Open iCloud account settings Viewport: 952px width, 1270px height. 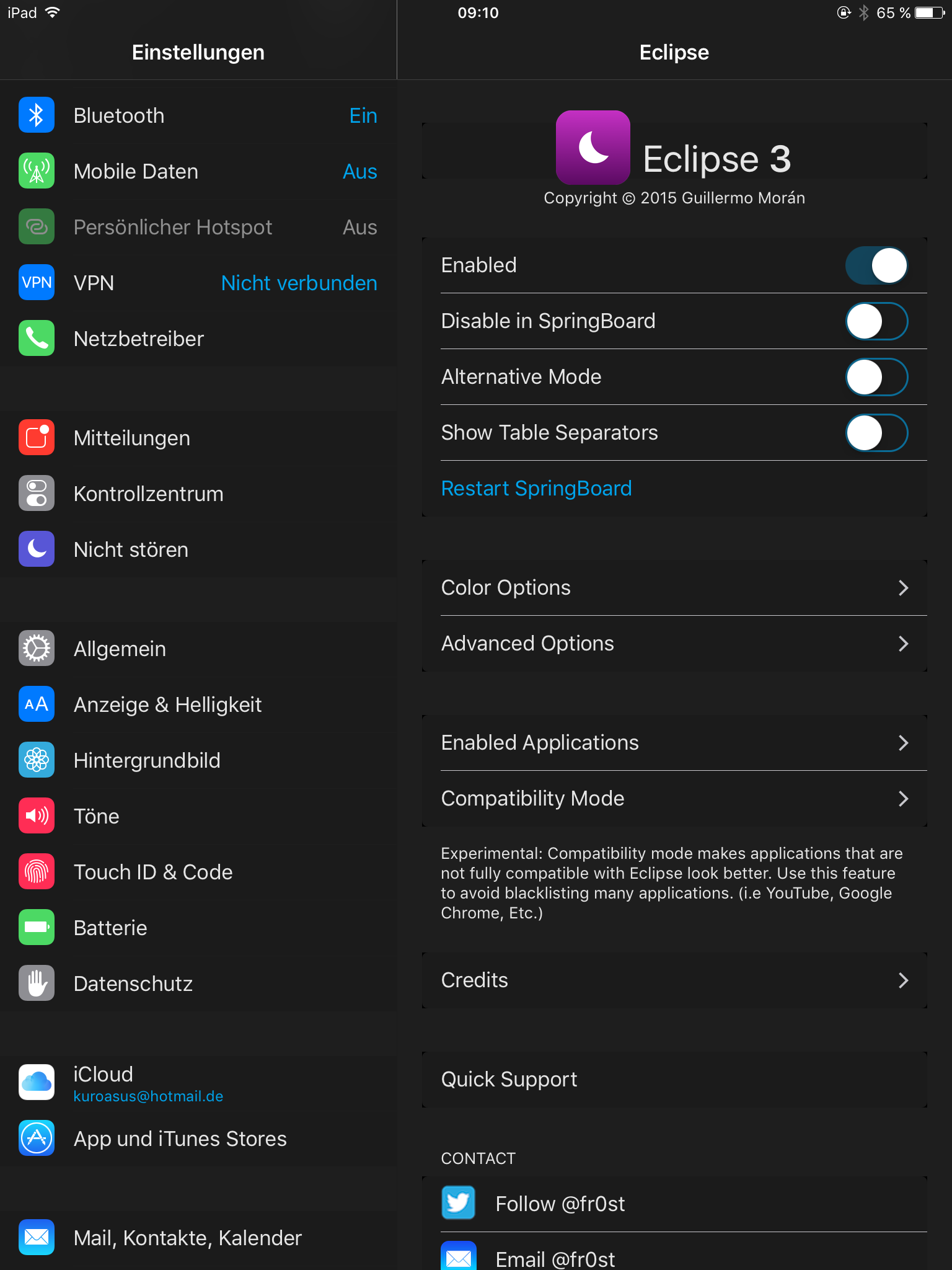[198, 1083]
